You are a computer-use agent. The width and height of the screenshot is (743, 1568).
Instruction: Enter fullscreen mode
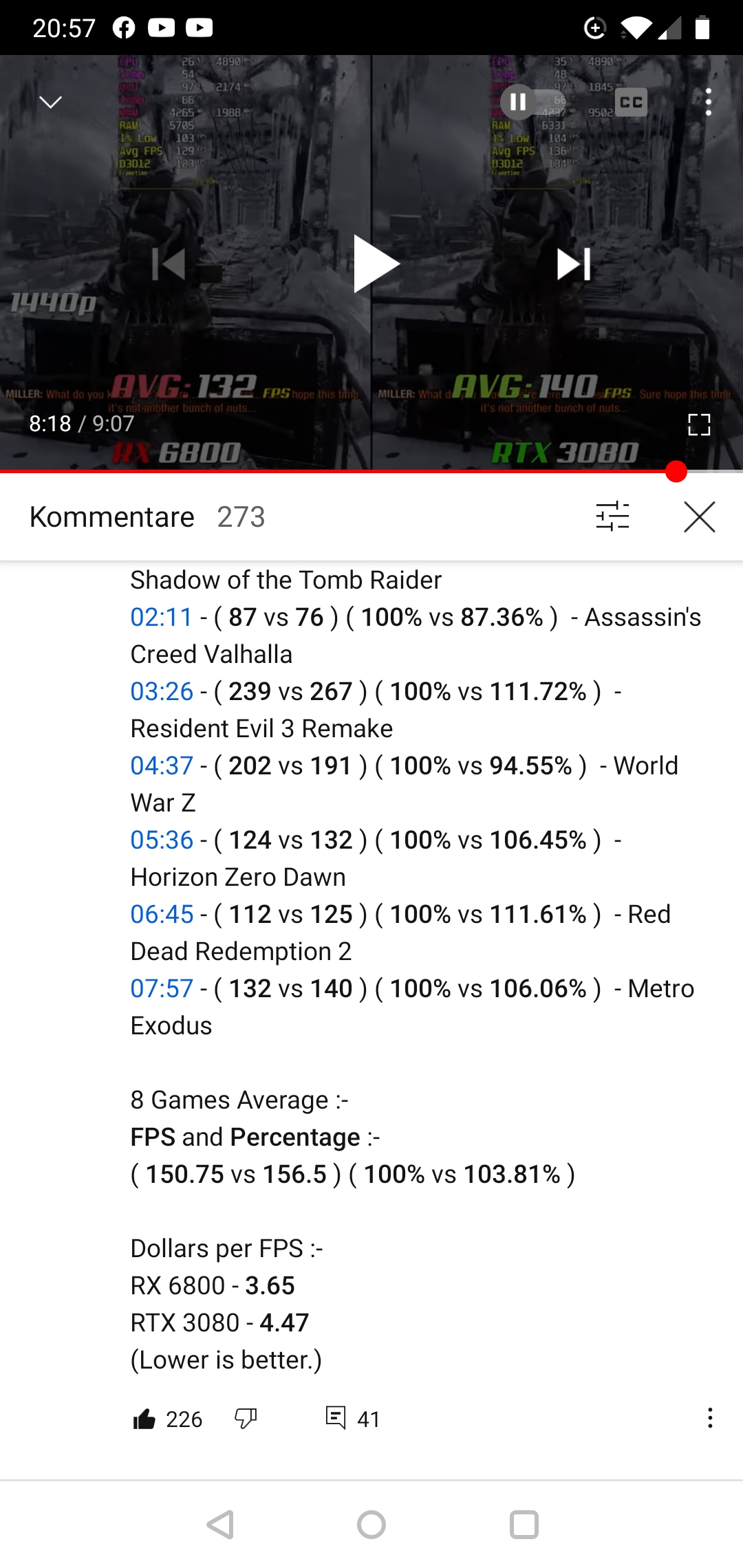point(699,424)
